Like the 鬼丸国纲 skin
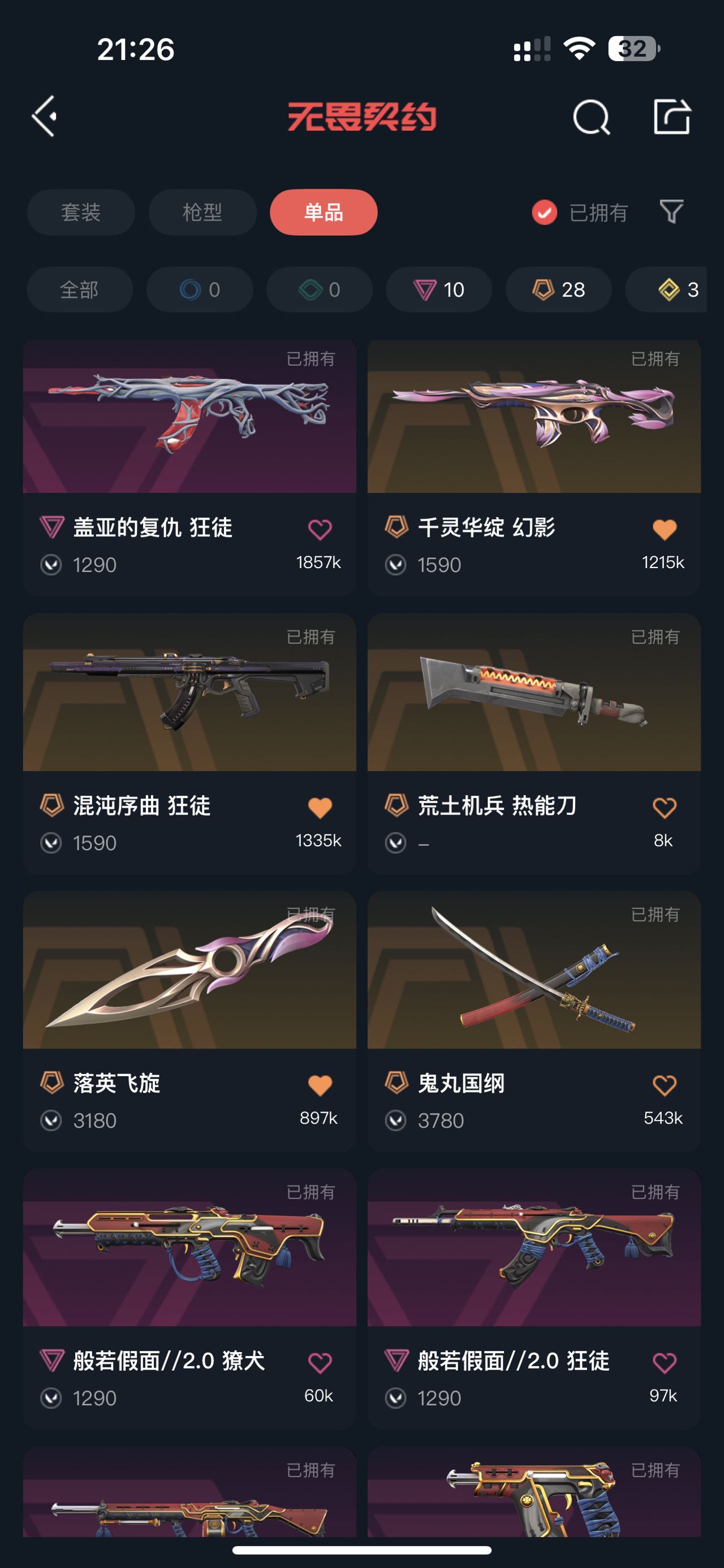This screenshot has width=724, height=1568. coord(664,1085)
